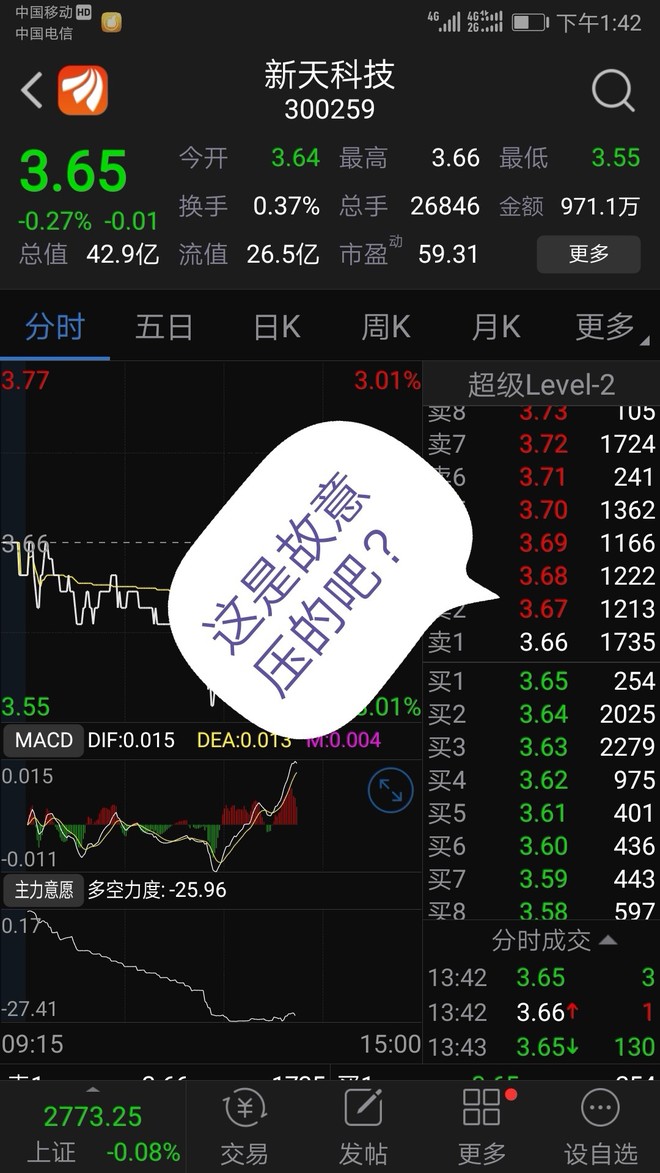Select the 分时 chart tab
Image resolution: width=660 pixels, height=1173 pixels.
pos(55,327)
